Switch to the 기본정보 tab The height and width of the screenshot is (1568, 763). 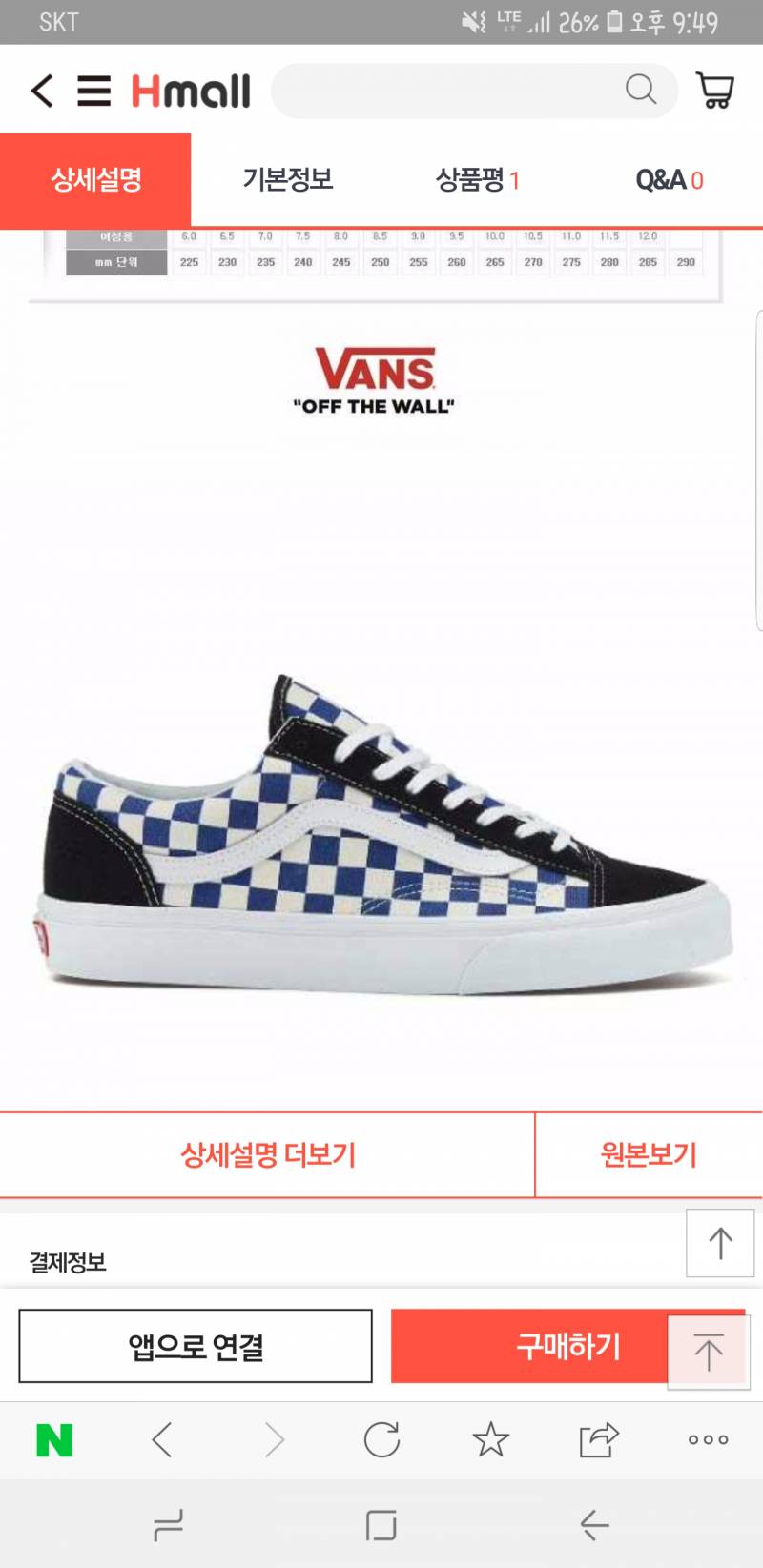[x=287, y=179]
